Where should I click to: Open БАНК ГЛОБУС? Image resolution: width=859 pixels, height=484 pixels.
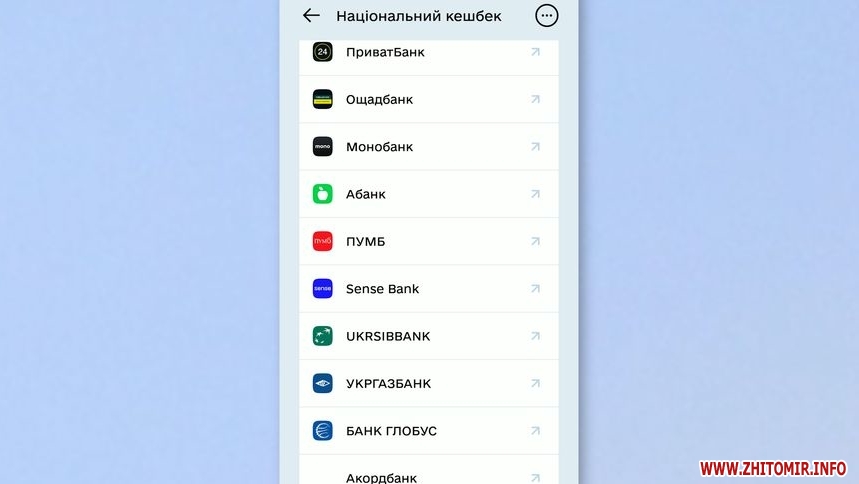(x=428, y=431)
